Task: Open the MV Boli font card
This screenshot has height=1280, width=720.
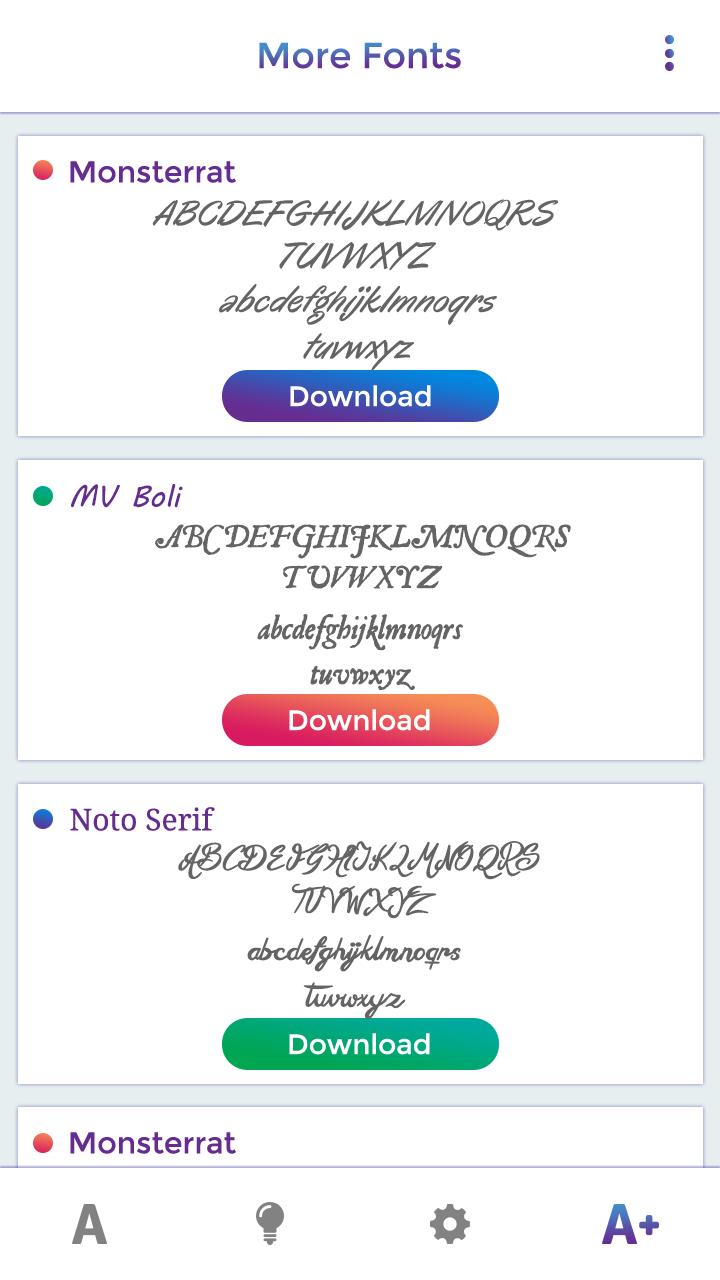Action: coord(360,590)
